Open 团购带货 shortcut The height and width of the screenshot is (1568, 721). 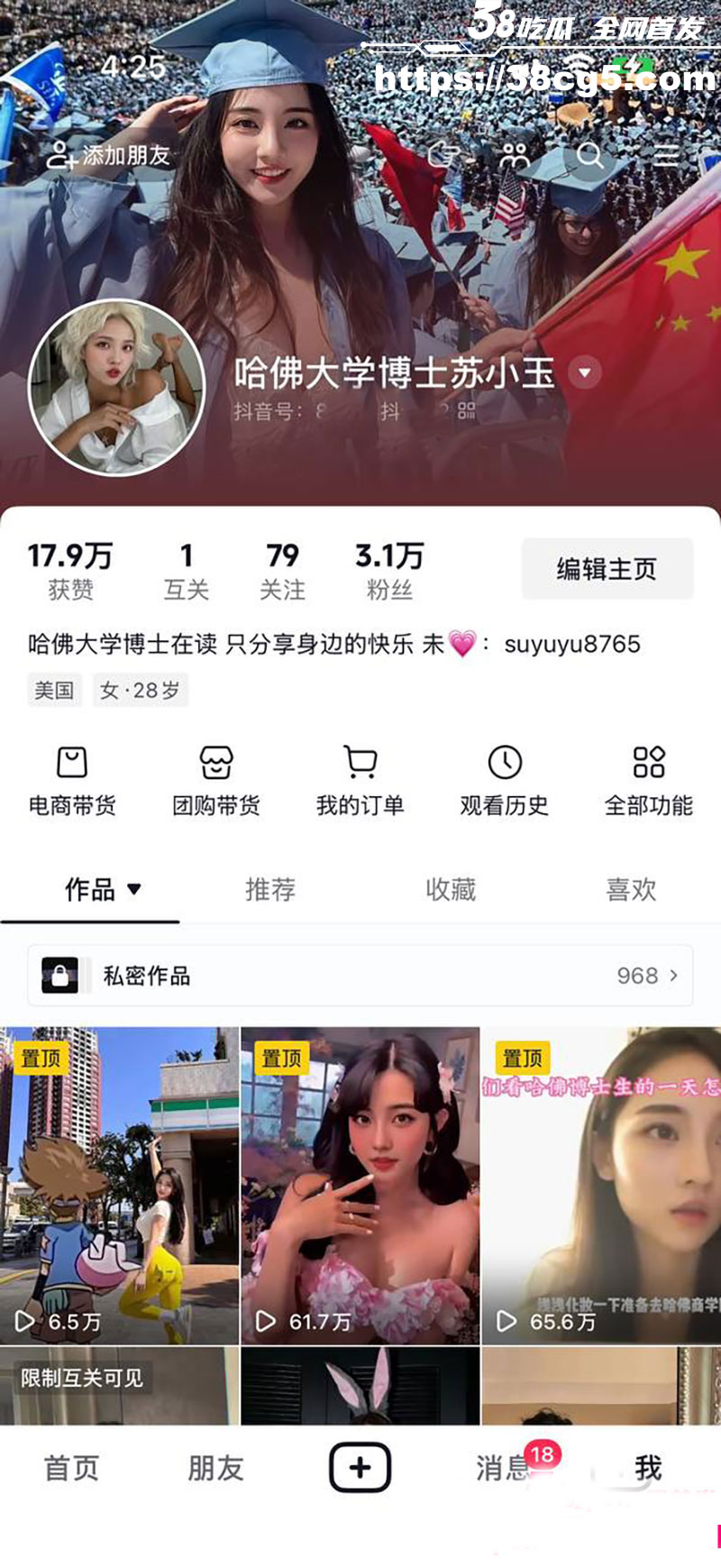click(x=216, y=781)
